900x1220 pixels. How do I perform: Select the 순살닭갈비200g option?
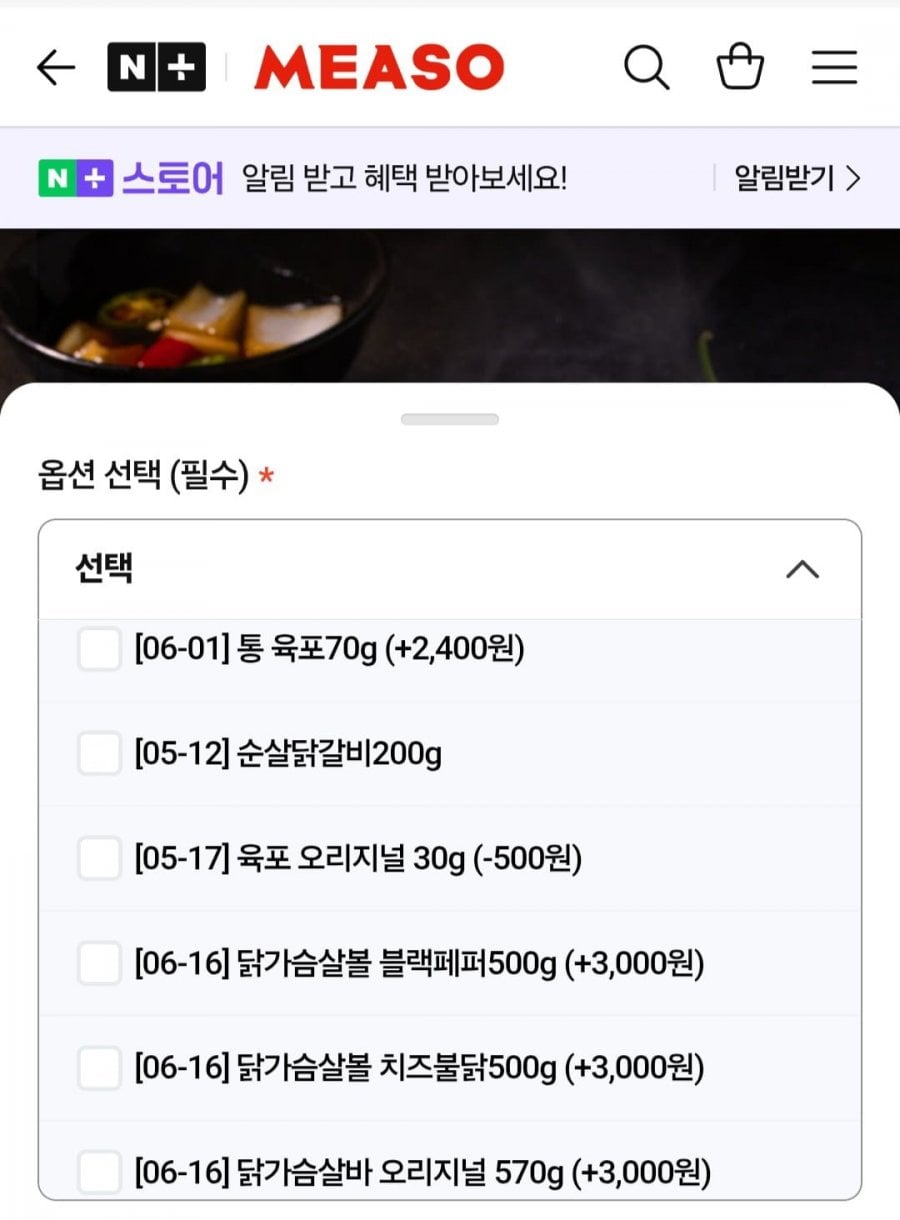(100, 754)
